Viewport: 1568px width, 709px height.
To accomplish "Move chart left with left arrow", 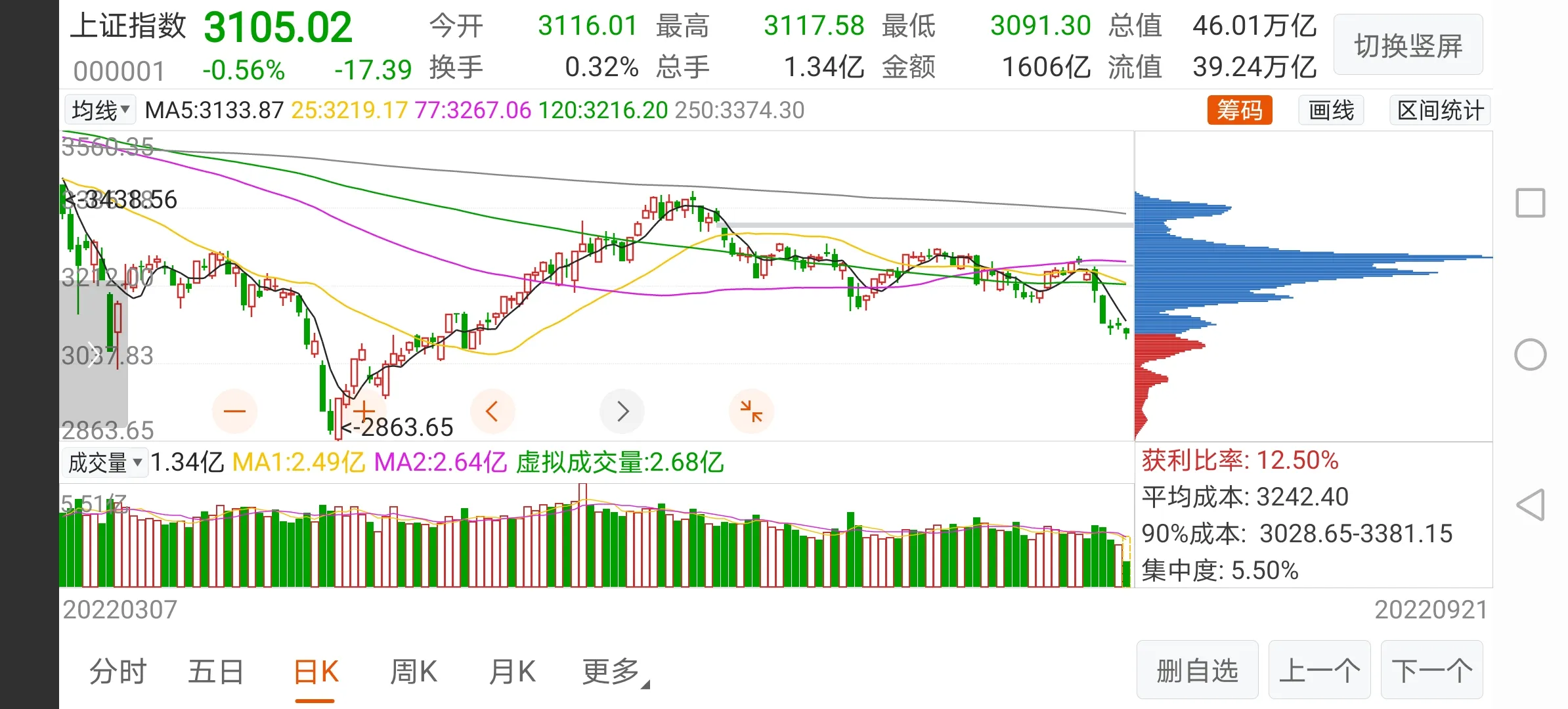I will point(492,412).
